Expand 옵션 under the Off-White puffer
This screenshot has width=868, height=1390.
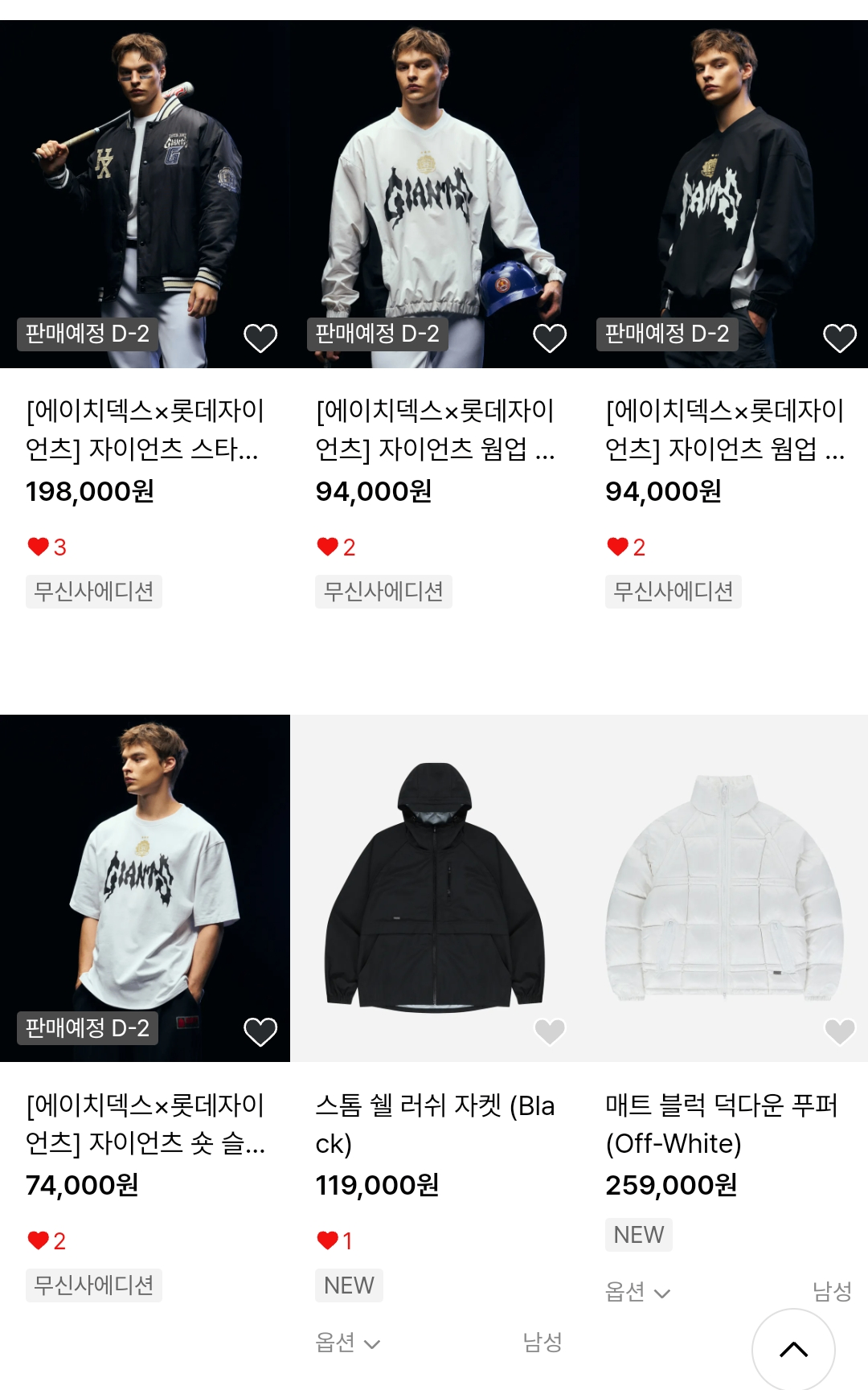pyautogui.click(x=637, y=1292)
